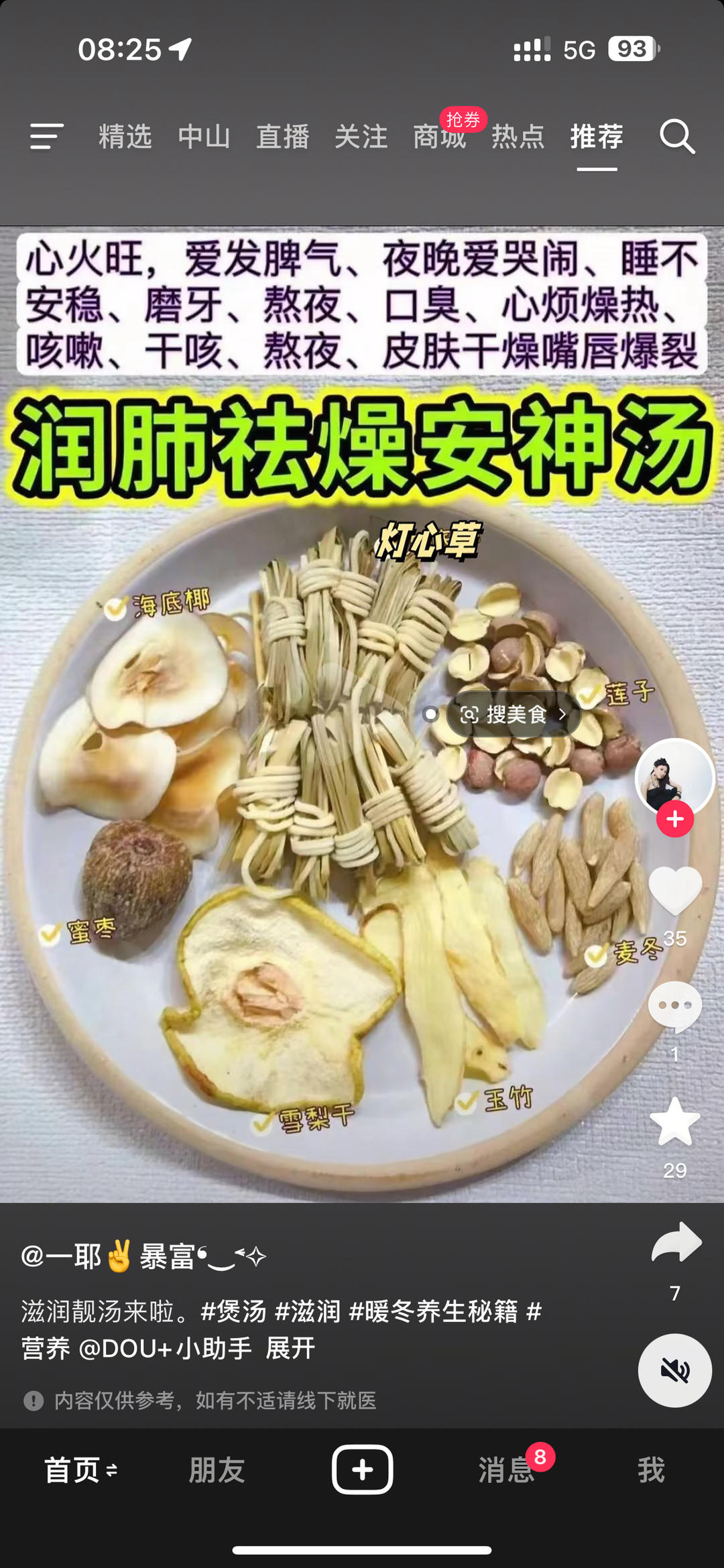
Task: Open the 消息 tab
Action: tap(506, 1470)
